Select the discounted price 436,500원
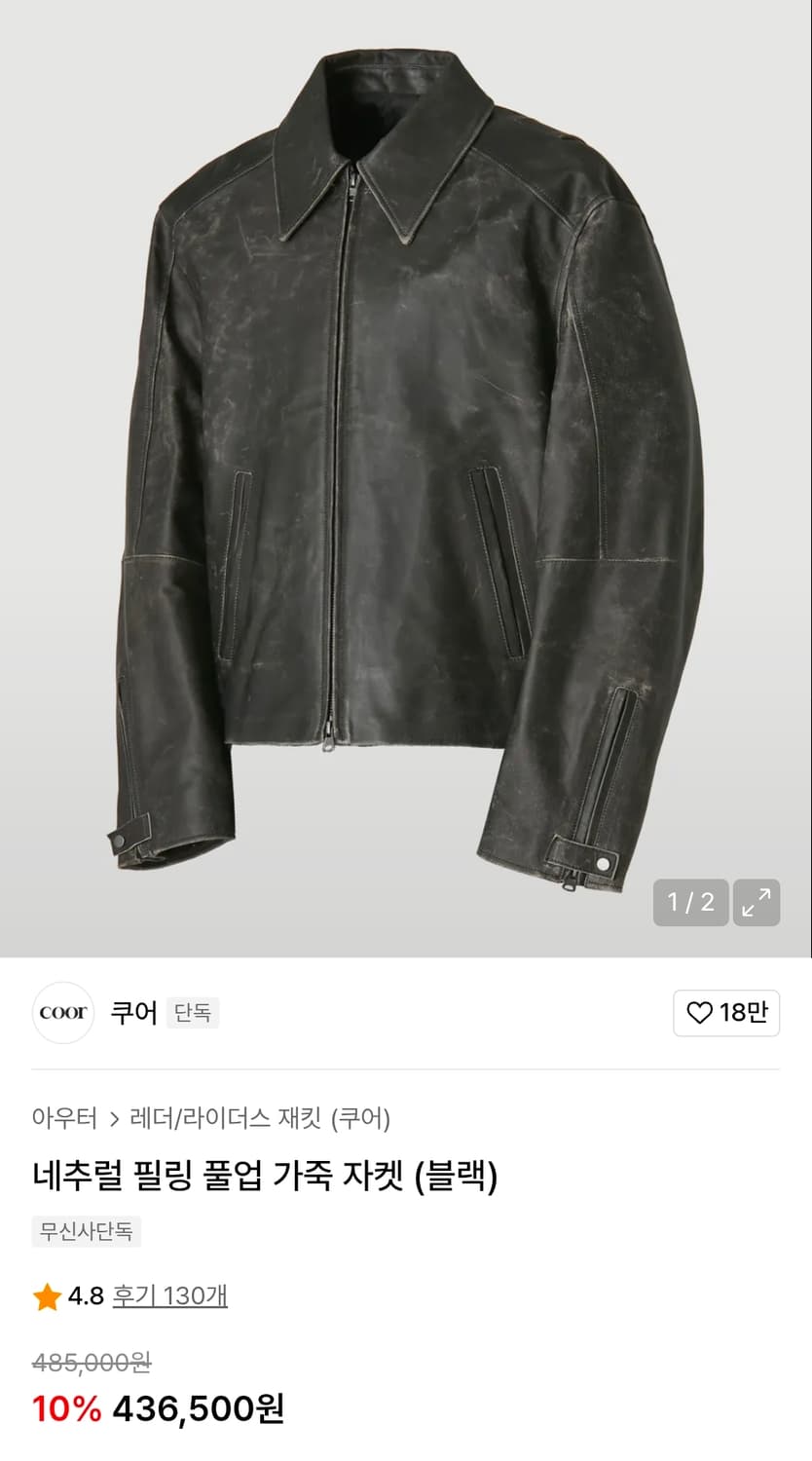 pyautogui.click(x=199, y=1409)
